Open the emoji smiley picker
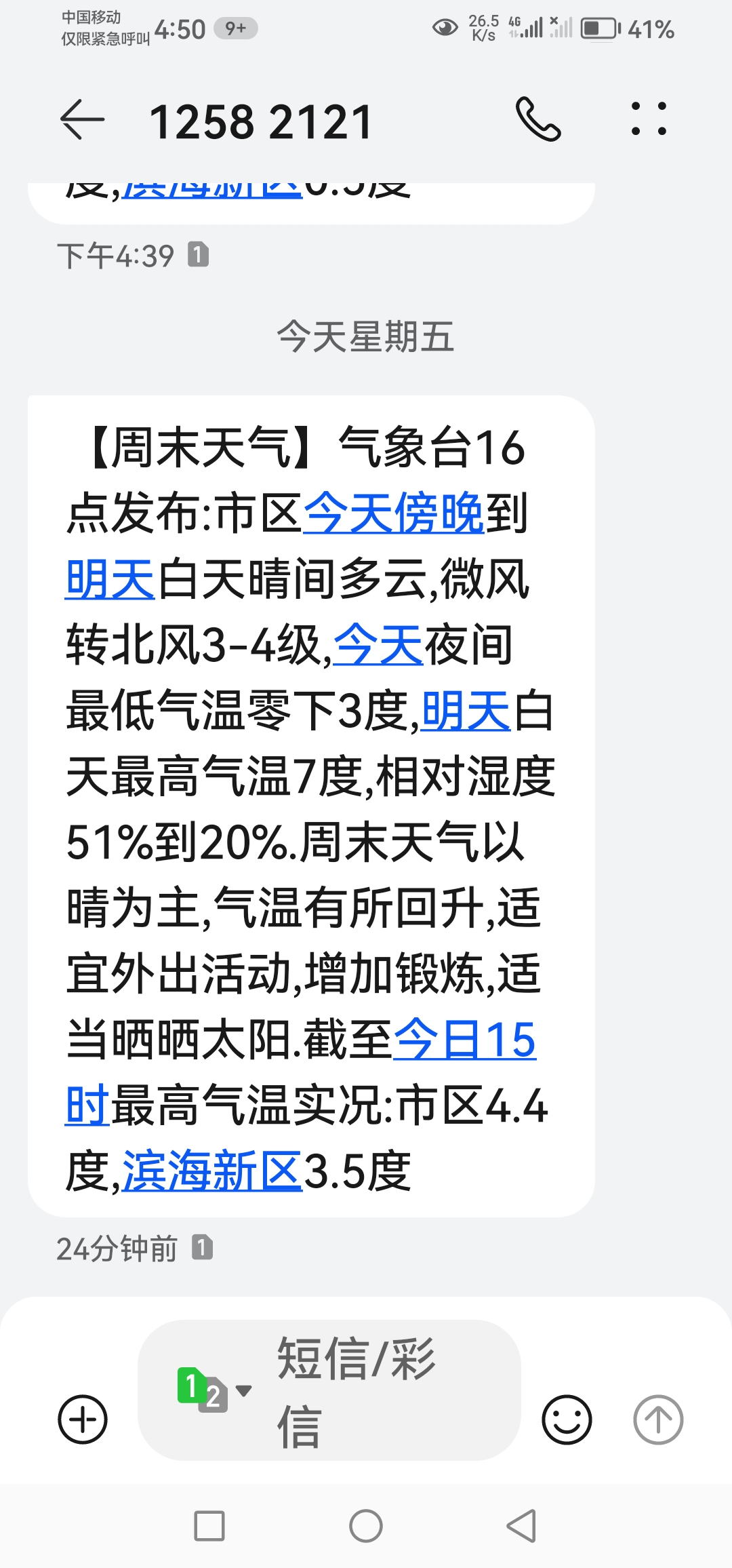Viewport: 732px width, 1568px height. 567,1419
